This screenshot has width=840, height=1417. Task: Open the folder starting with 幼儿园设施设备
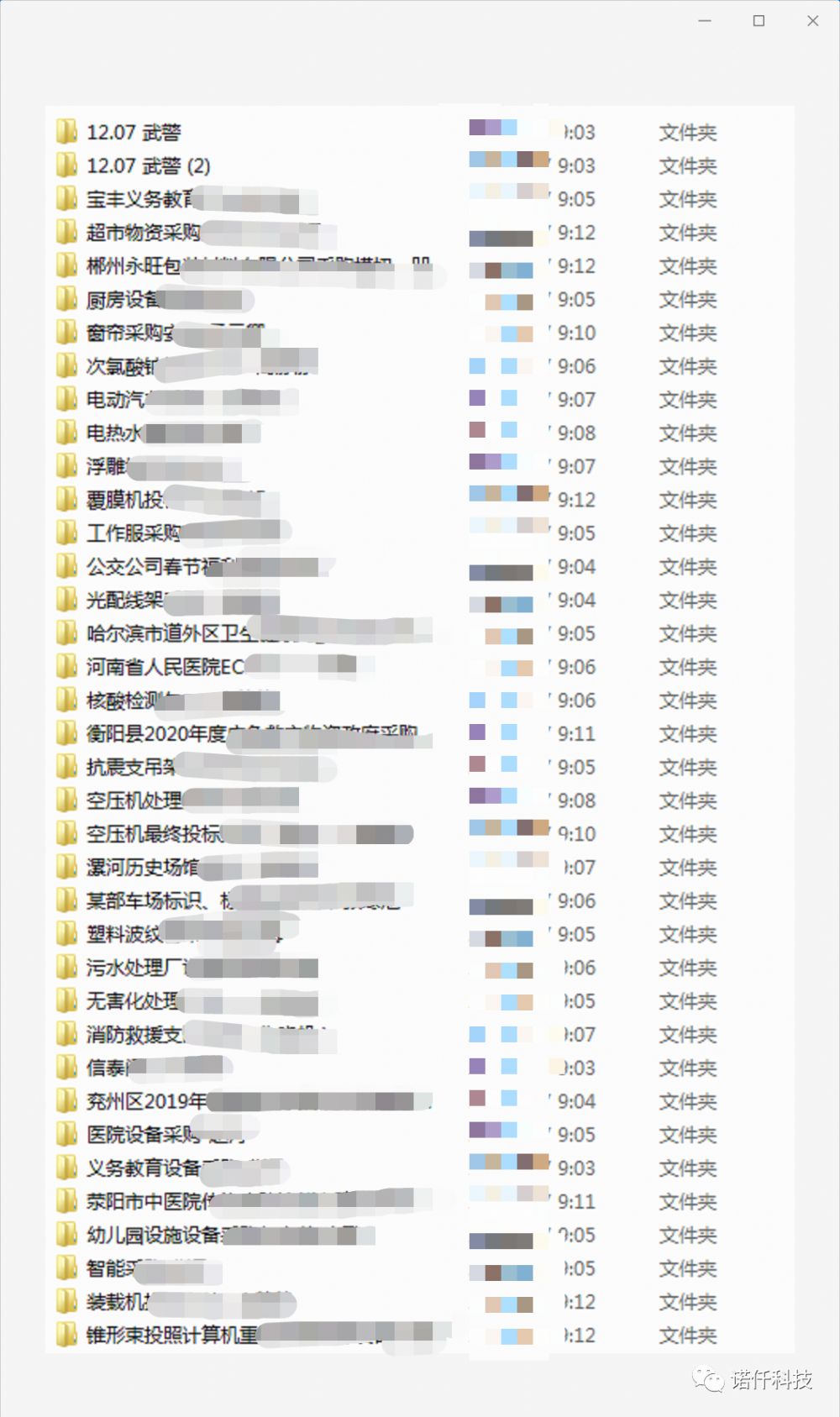(154, 1235)
